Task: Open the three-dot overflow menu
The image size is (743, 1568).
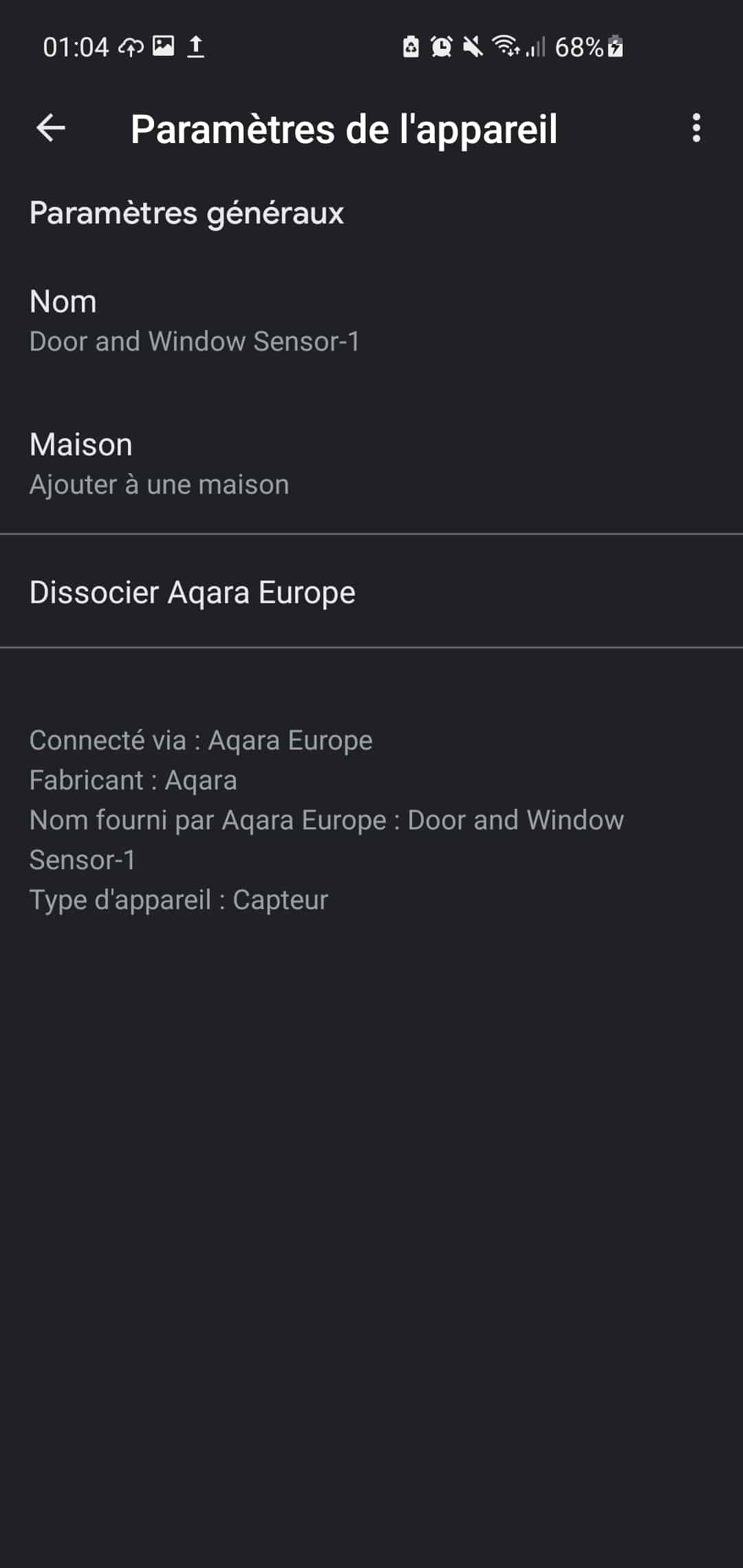Action: tap(696, 128)
